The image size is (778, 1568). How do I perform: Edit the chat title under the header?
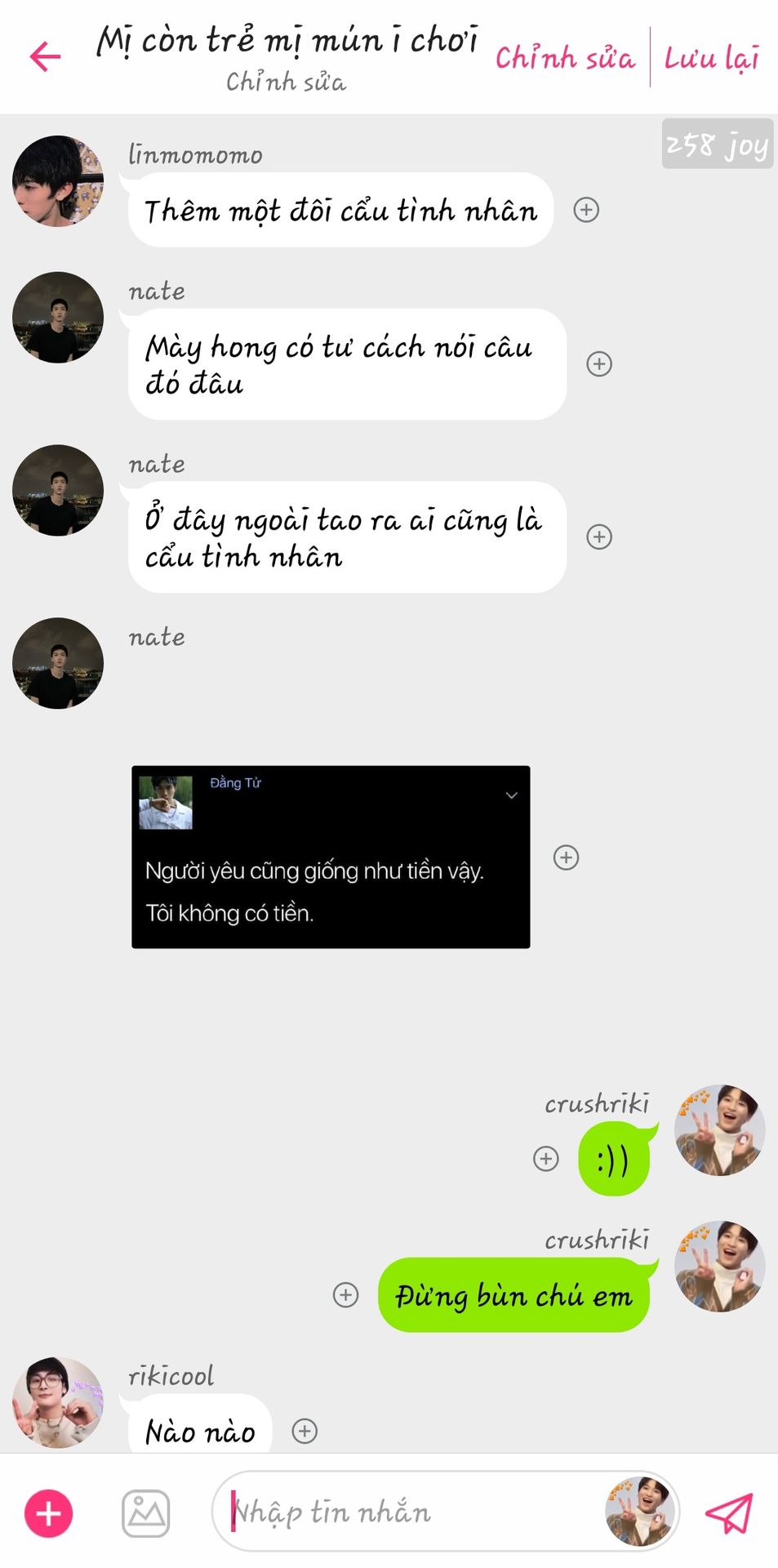[x=286, y=82]
